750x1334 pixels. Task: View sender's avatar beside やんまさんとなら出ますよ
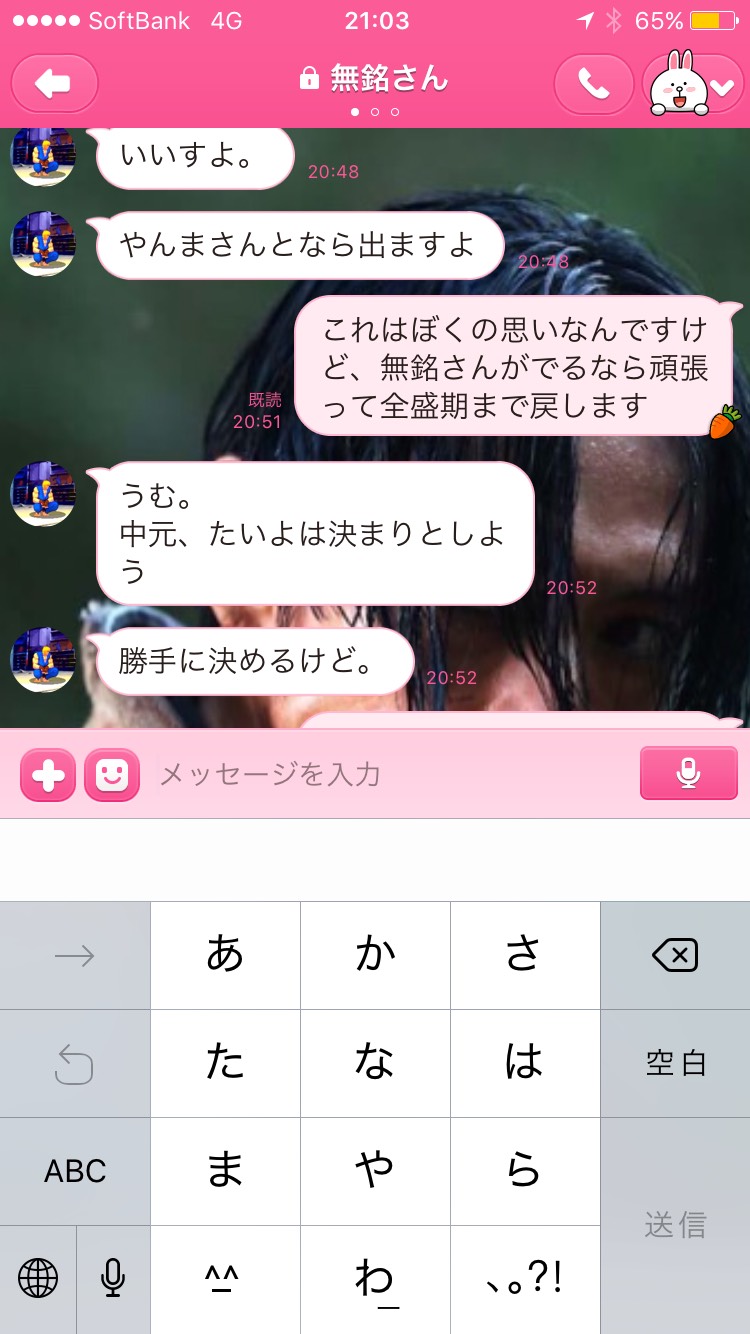coord(43,243)
